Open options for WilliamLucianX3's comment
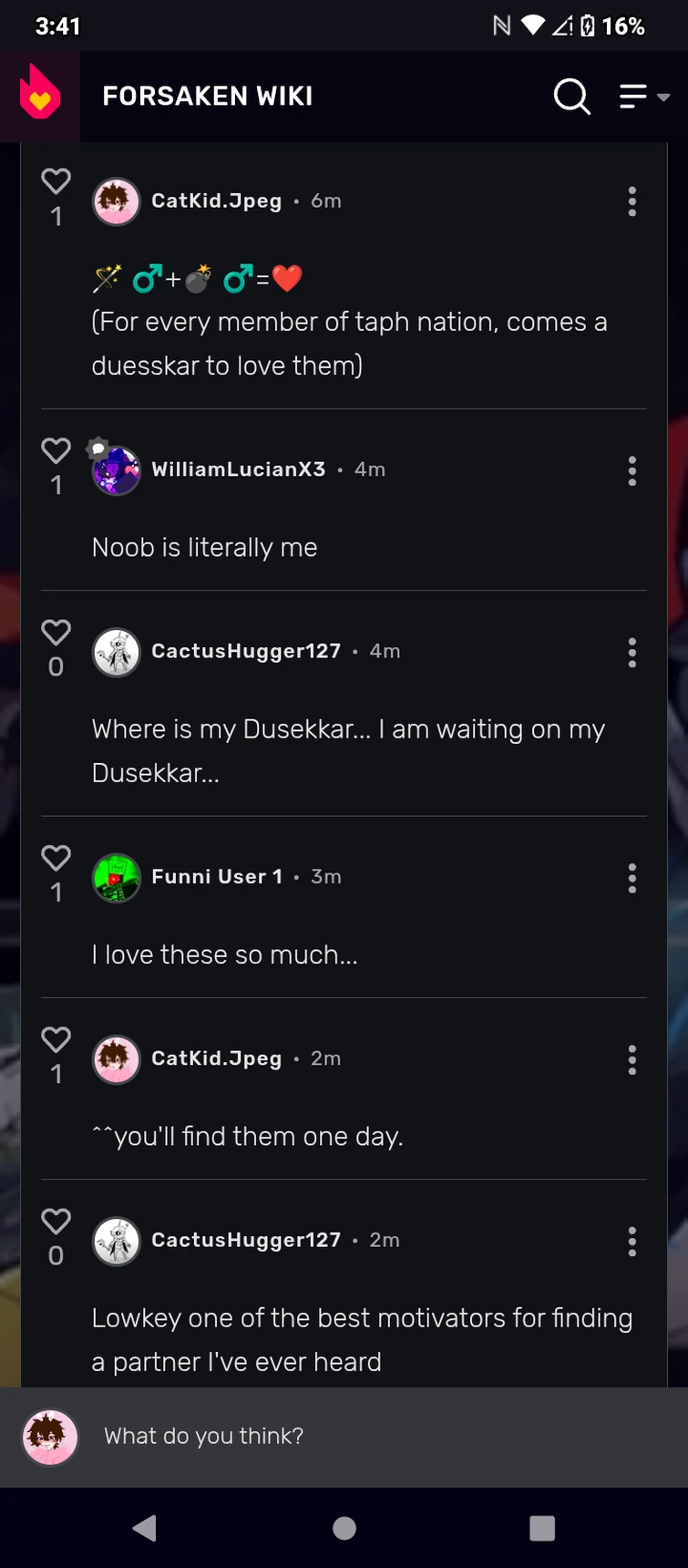 coord(632,470)
